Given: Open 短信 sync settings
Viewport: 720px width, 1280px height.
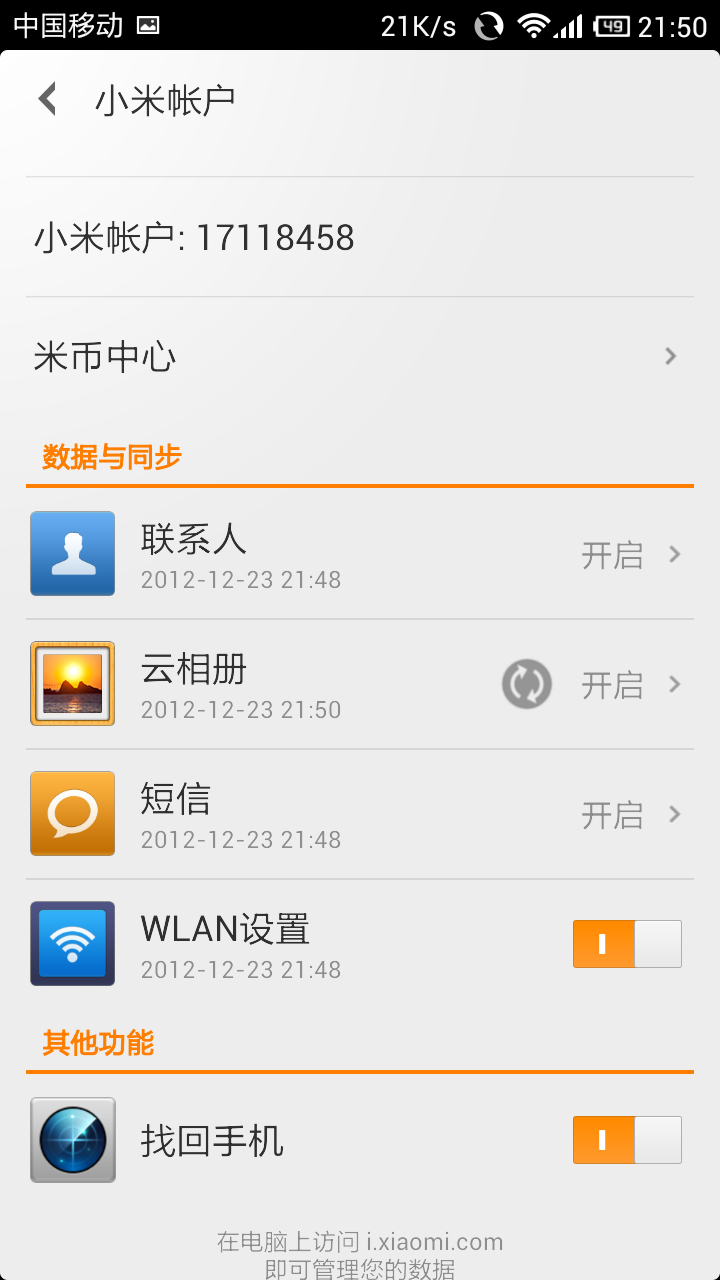Looking at the screenshot, I should [360, 815].
